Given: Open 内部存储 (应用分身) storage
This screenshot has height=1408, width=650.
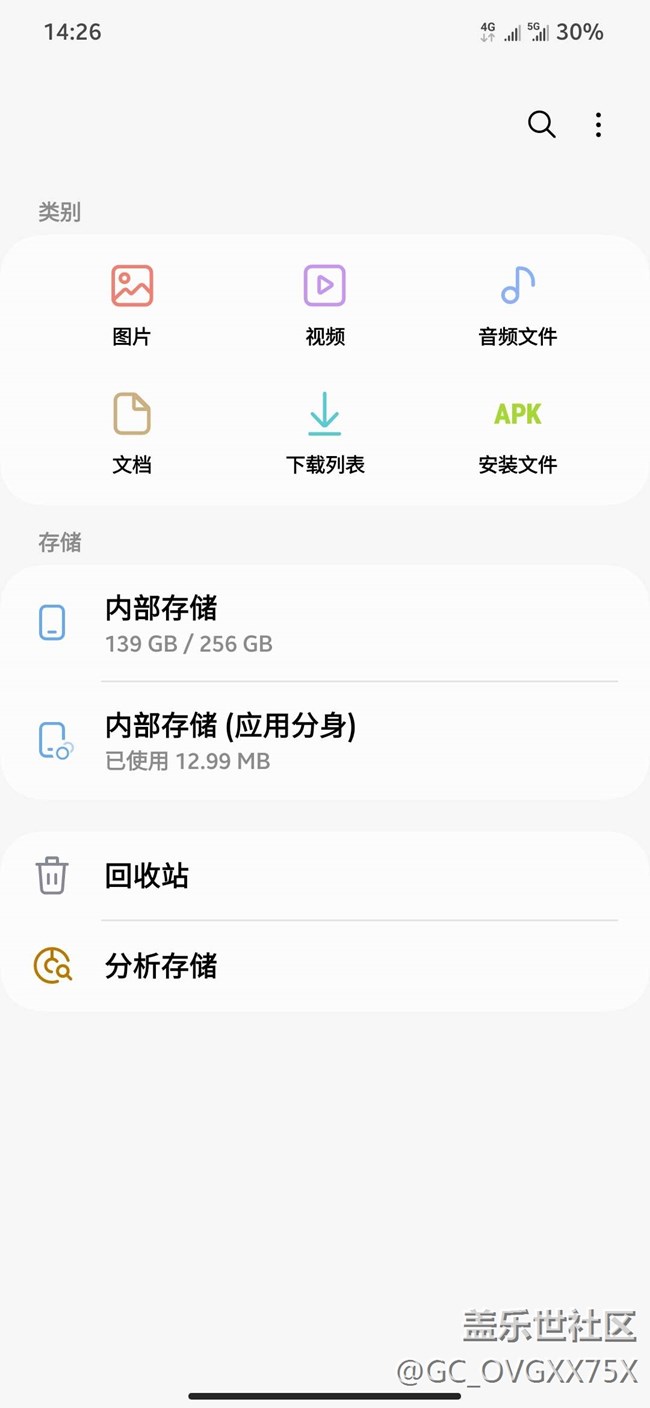Looking at the screenshot, I should (x=325, y=741).
